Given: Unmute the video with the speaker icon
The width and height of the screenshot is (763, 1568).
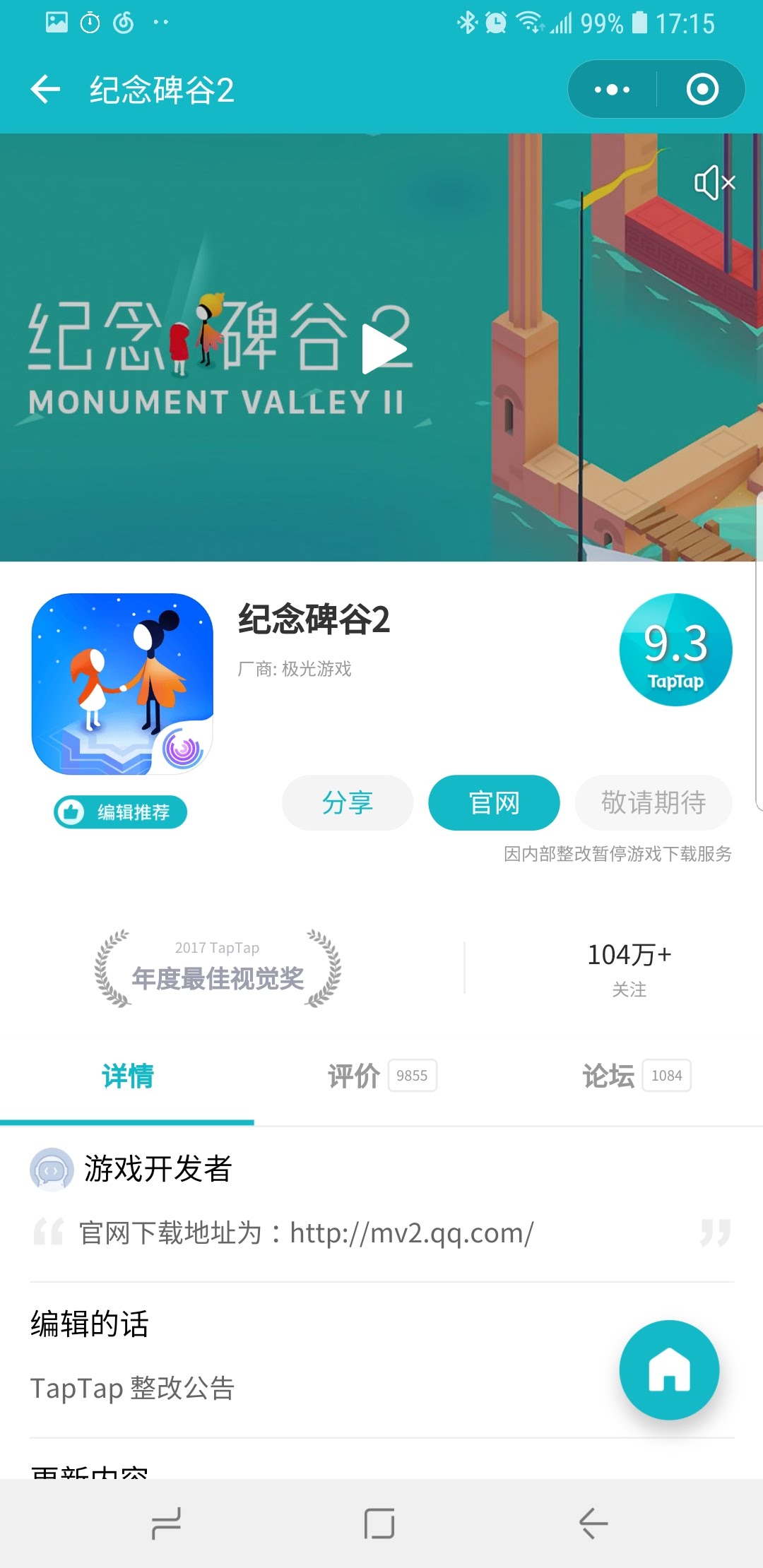Looking at the screenshot, I should 715,183.
